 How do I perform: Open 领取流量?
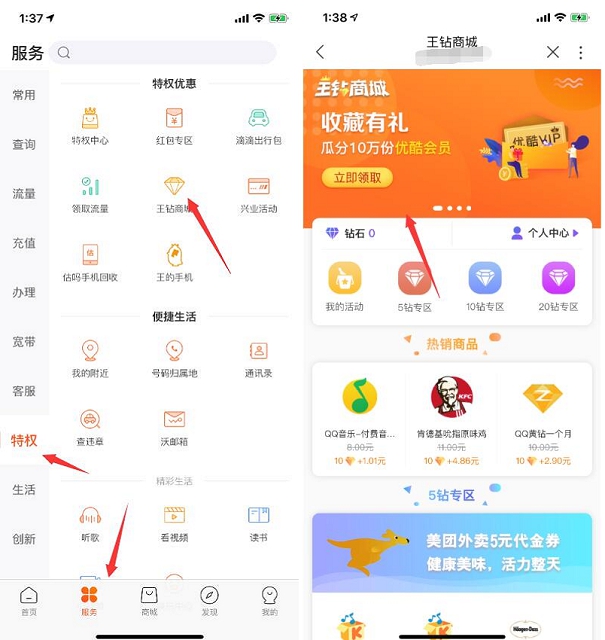click(x=90, y=194)
